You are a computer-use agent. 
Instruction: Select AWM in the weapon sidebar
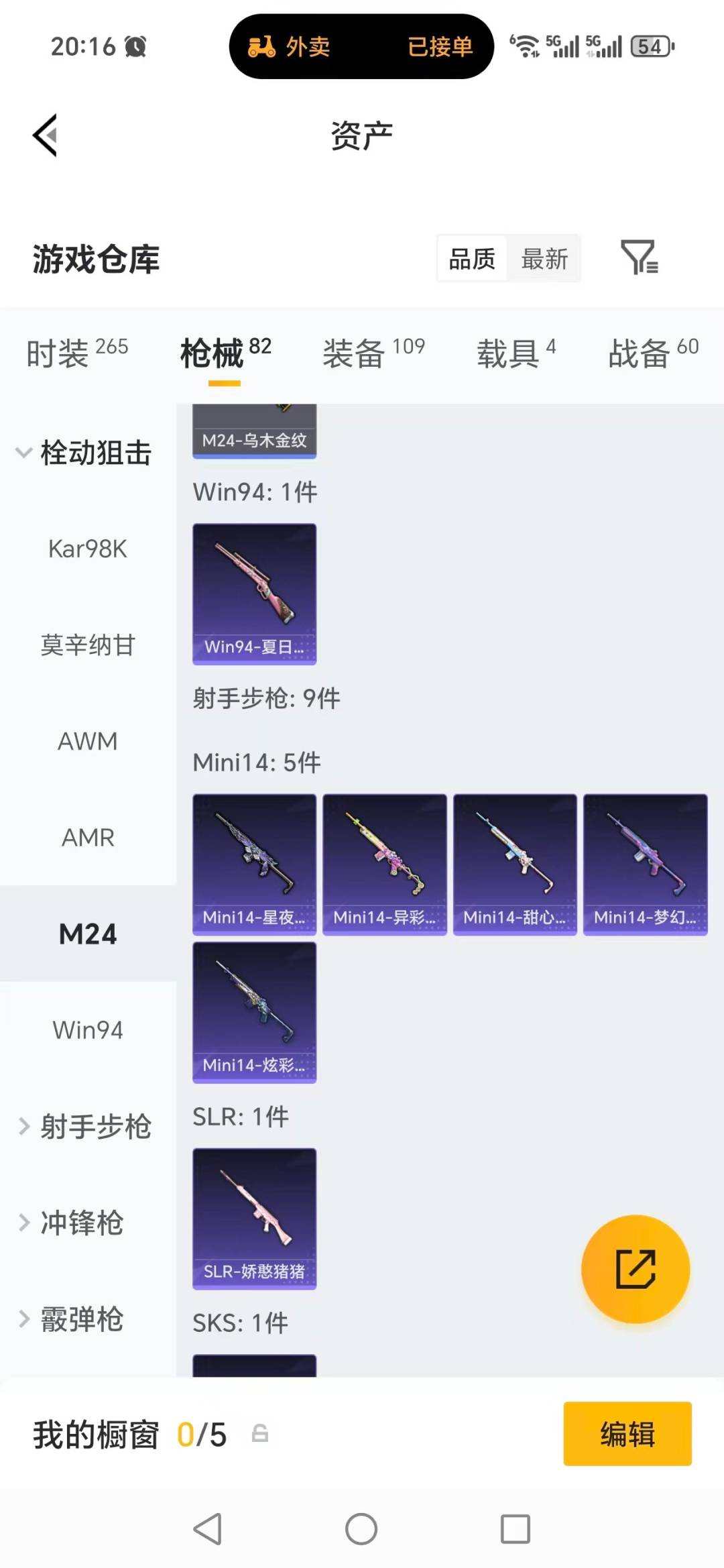coord(88,741)
